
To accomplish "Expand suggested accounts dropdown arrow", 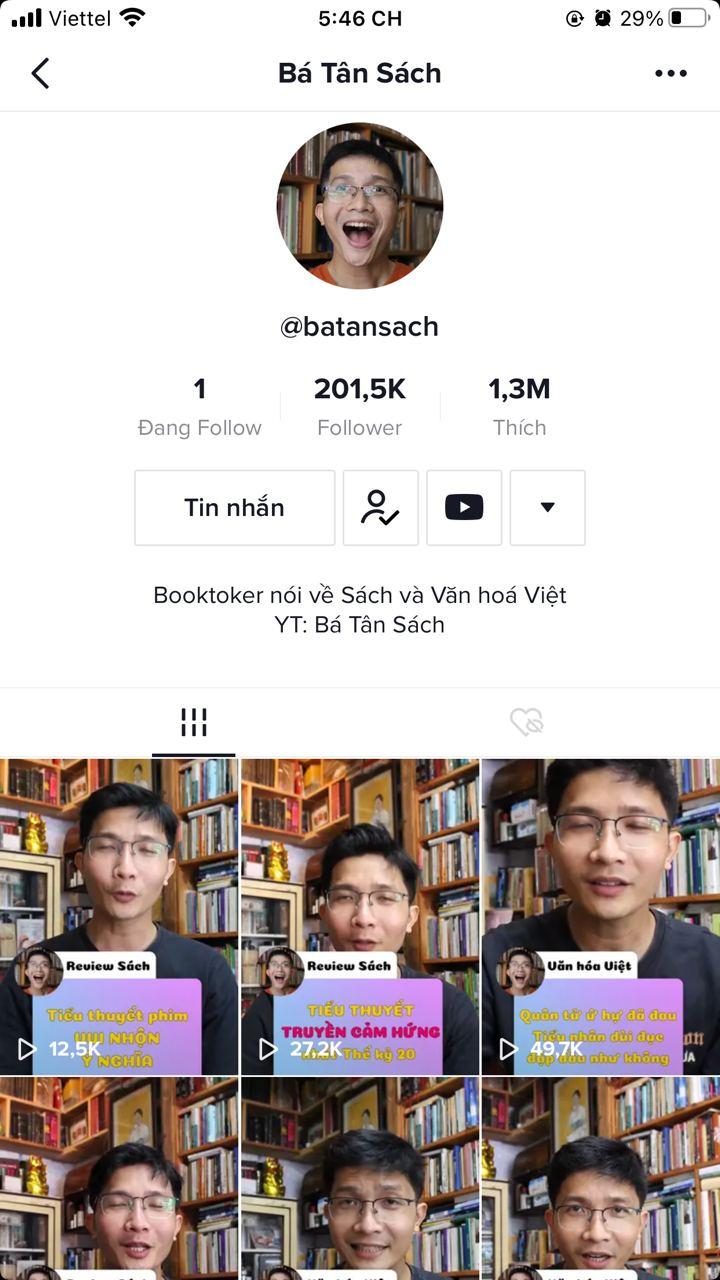I will [x=547, y=508].
